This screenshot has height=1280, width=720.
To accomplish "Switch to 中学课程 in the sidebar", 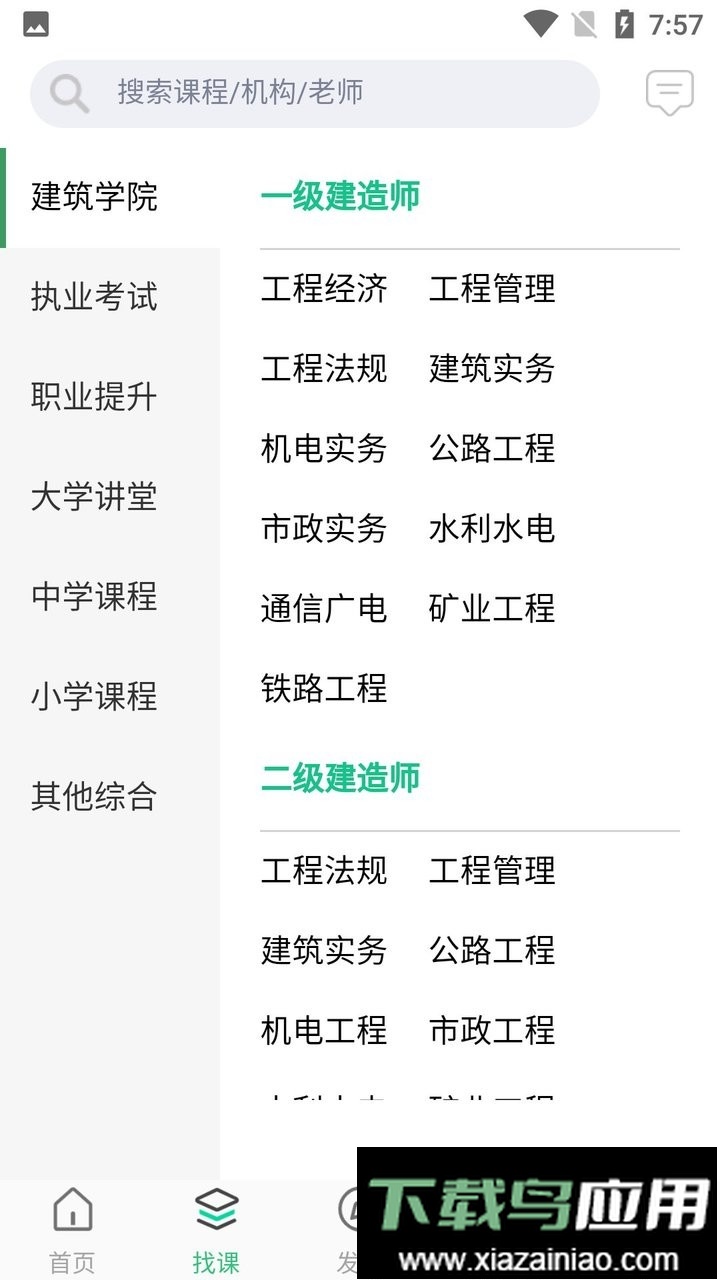I will coord(94,598).
